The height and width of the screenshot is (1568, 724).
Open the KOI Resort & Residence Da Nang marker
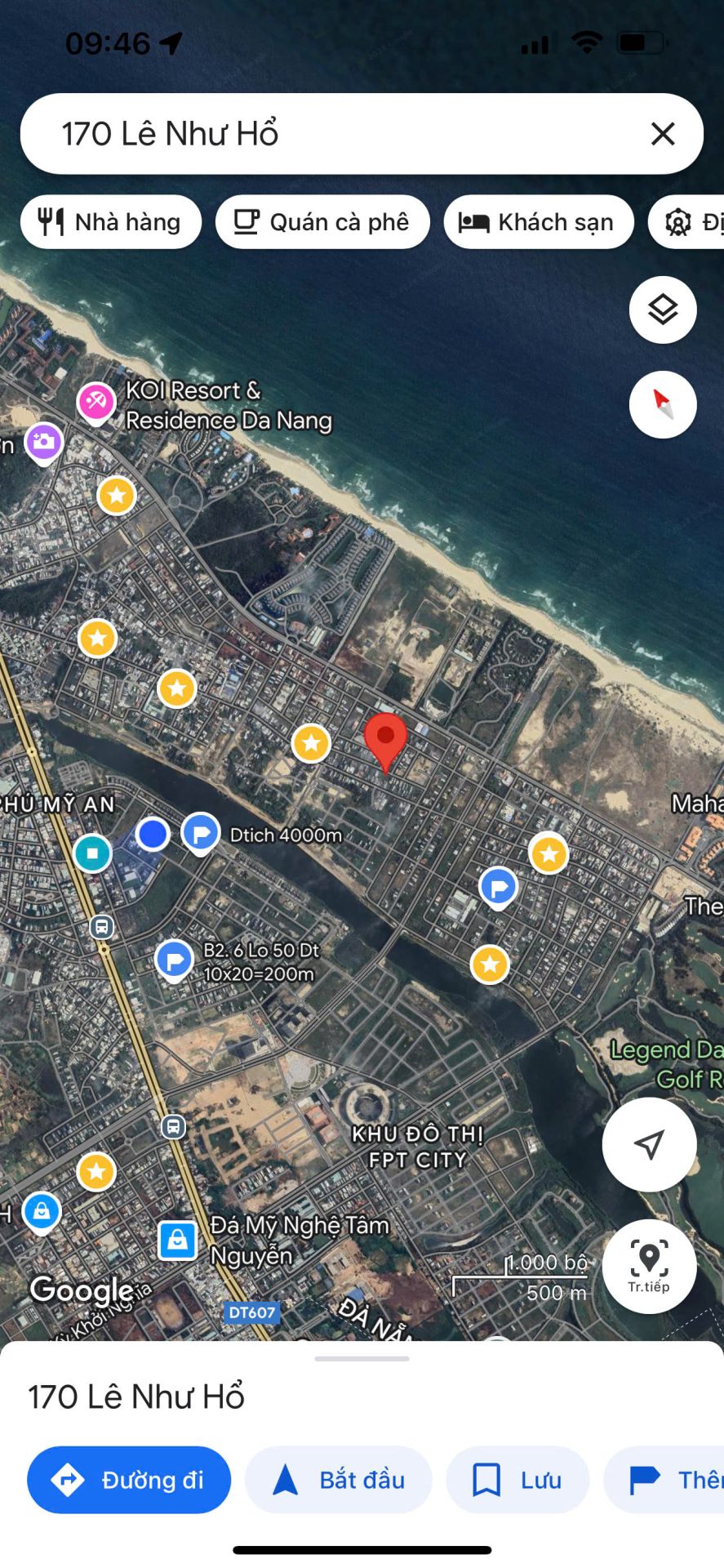[96, 402]
